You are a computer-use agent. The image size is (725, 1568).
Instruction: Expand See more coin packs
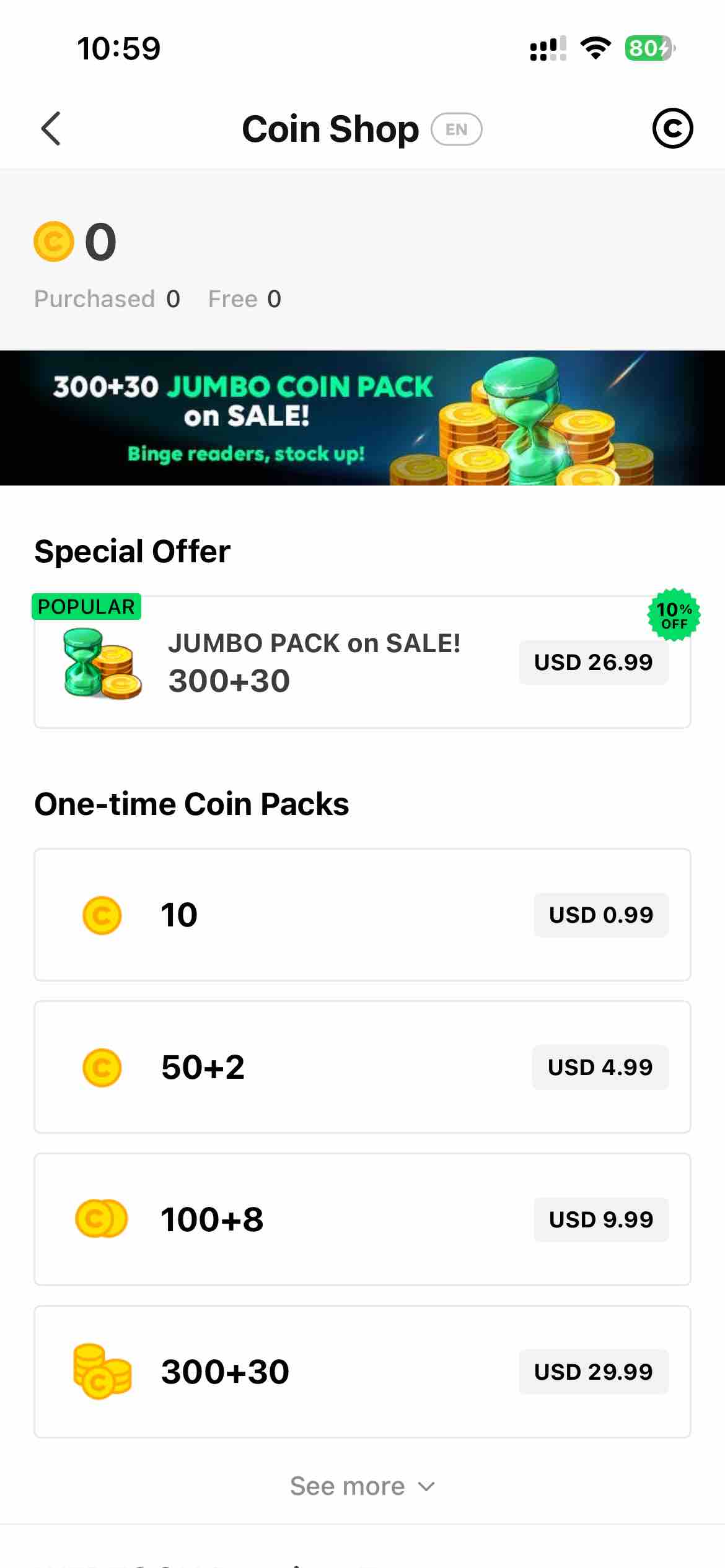tap(362, 1486)
